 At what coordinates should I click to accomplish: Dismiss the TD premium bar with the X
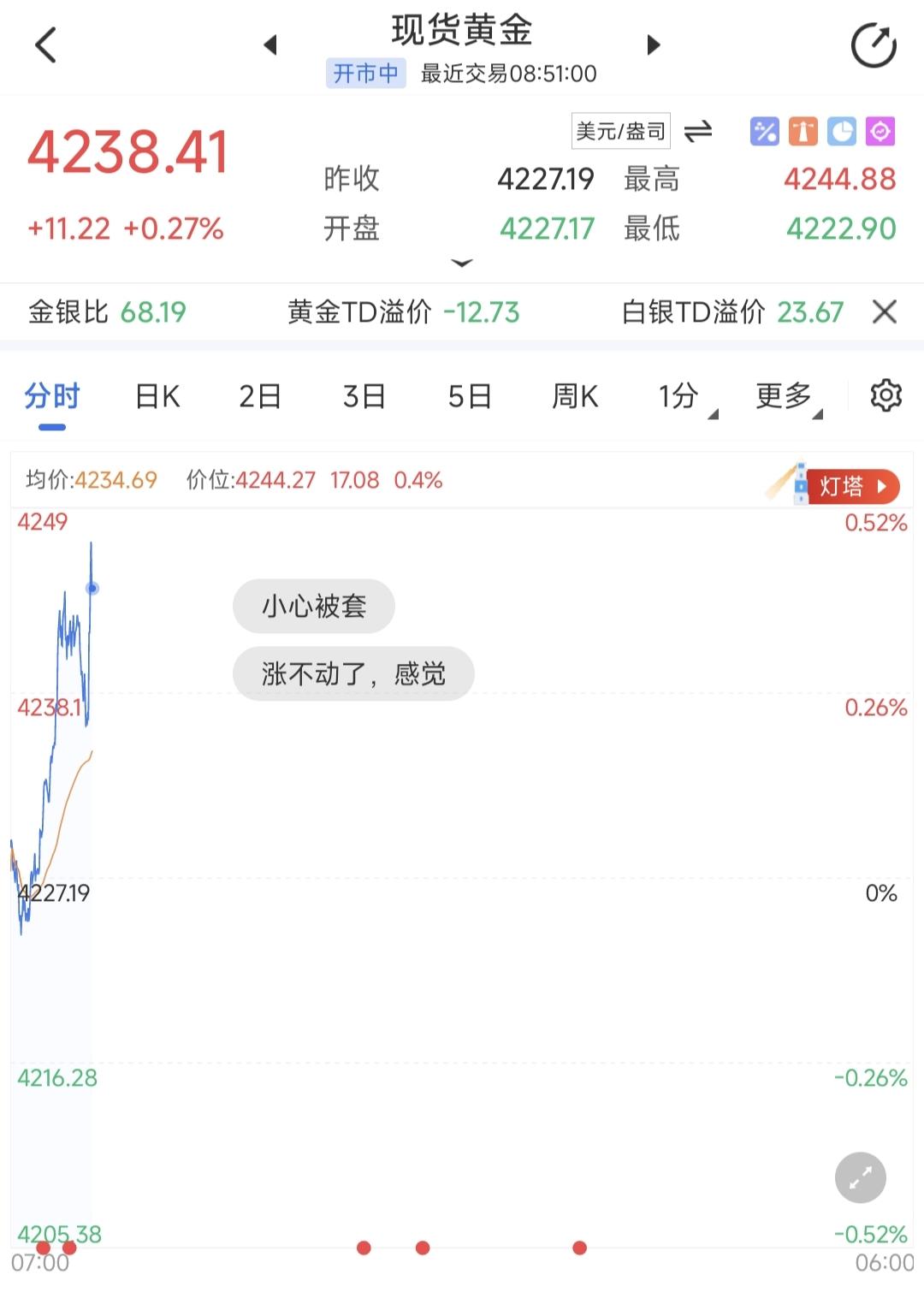tap(886, 312)
